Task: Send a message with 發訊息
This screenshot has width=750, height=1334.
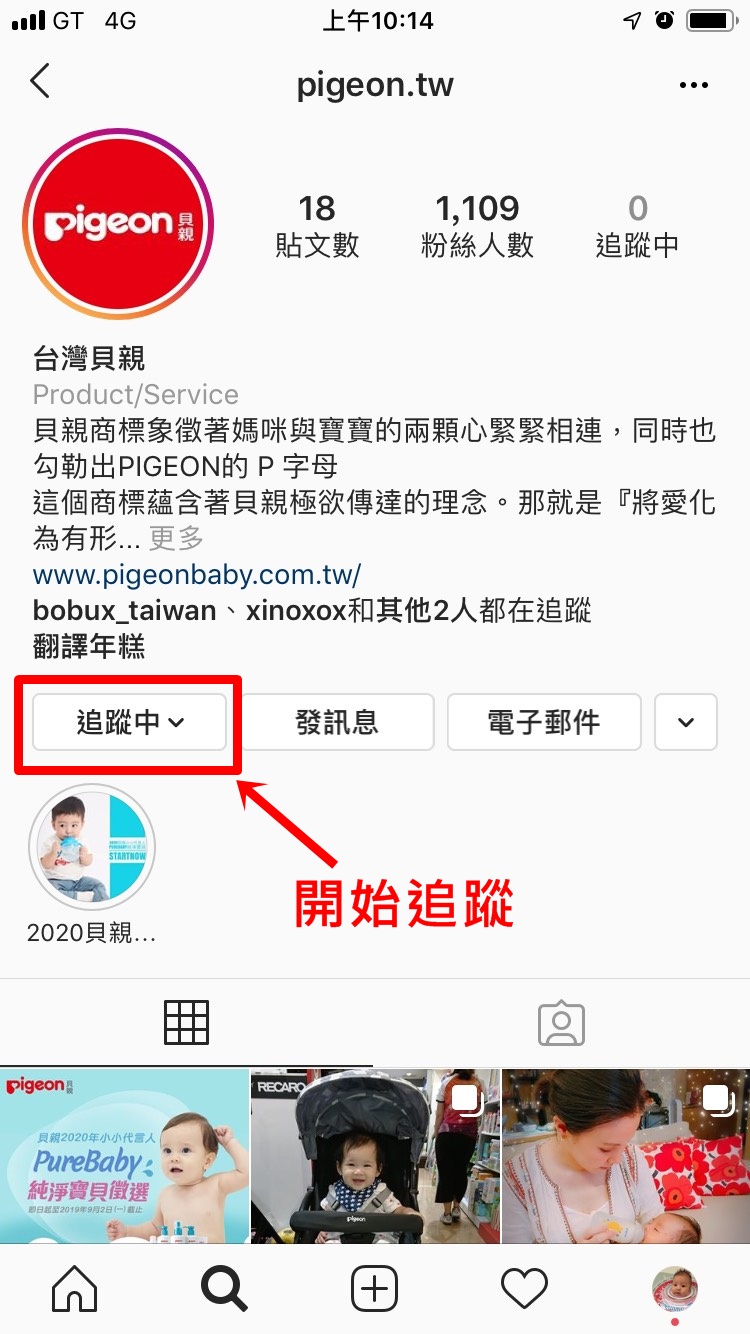Action: [x=338, y=722]
